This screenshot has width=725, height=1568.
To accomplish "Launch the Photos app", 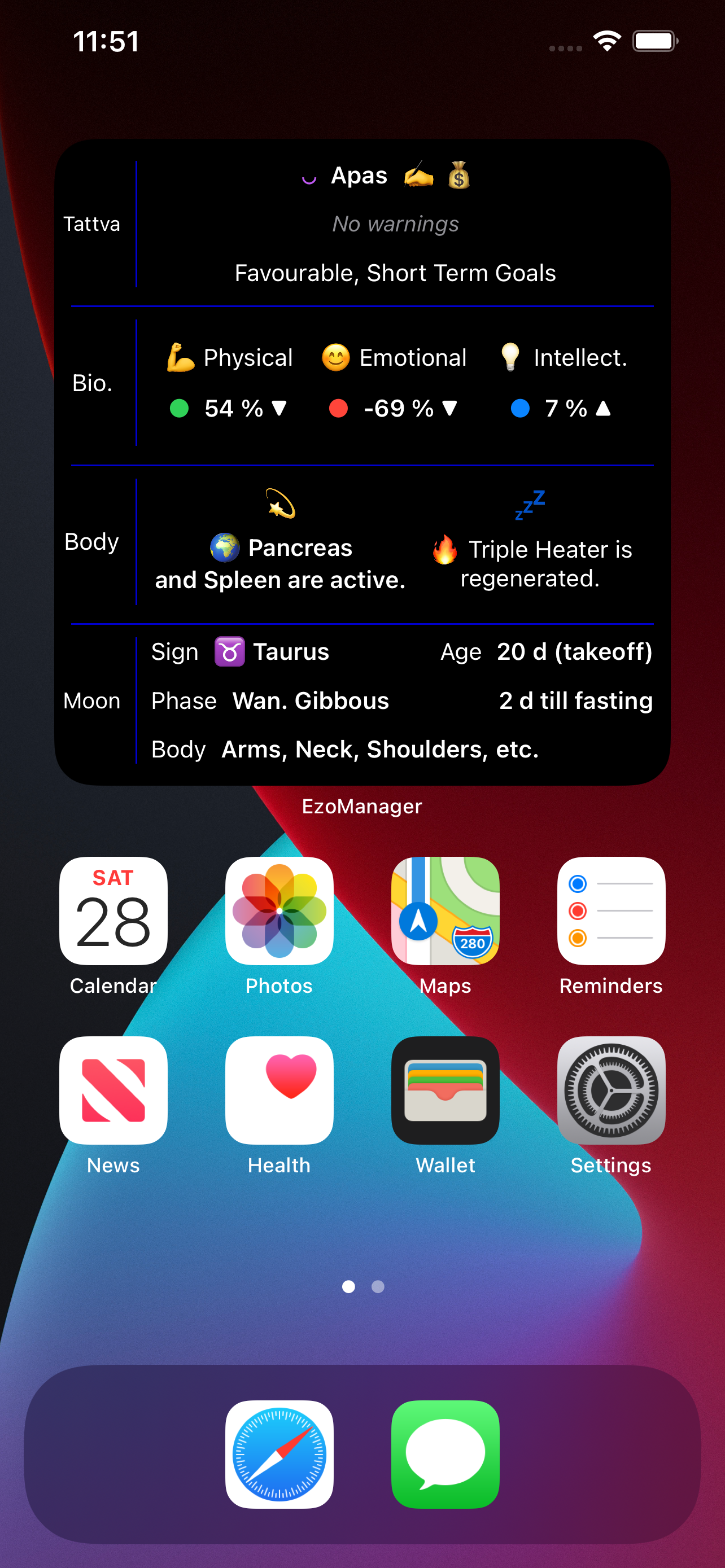I will [x=279, y=910].
